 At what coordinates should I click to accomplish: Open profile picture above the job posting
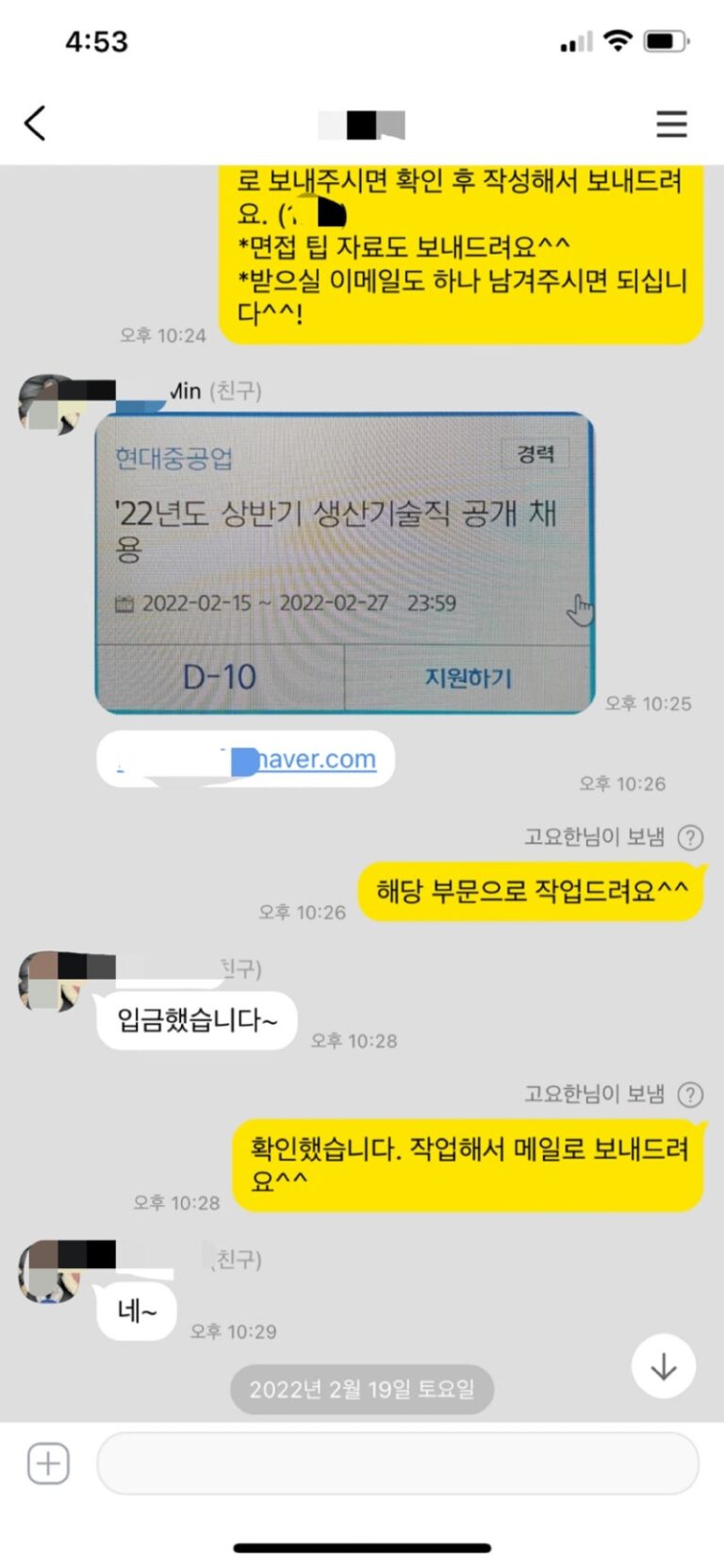click(49, 404)
